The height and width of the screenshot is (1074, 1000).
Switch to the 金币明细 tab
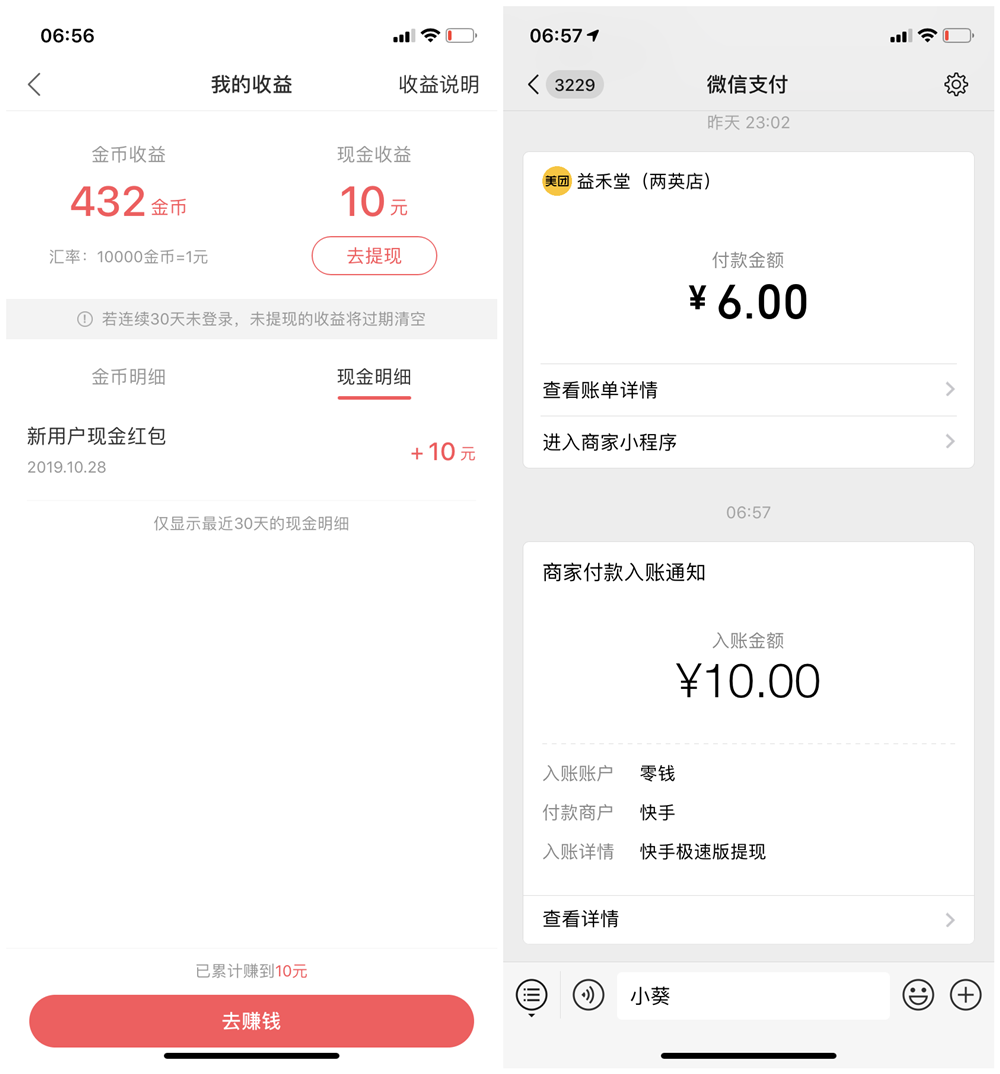(128, 377)
